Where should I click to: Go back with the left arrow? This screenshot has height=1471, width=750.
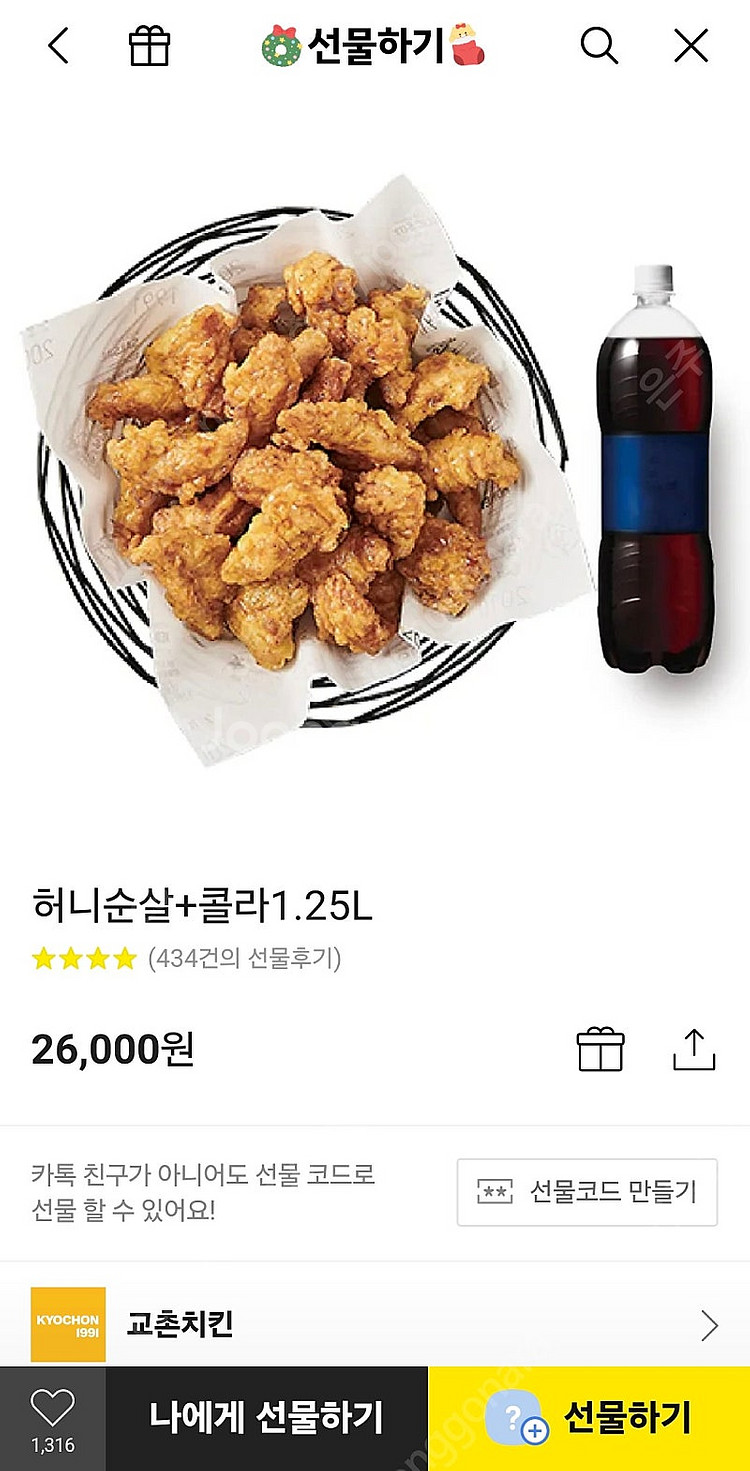coord(57,46)
